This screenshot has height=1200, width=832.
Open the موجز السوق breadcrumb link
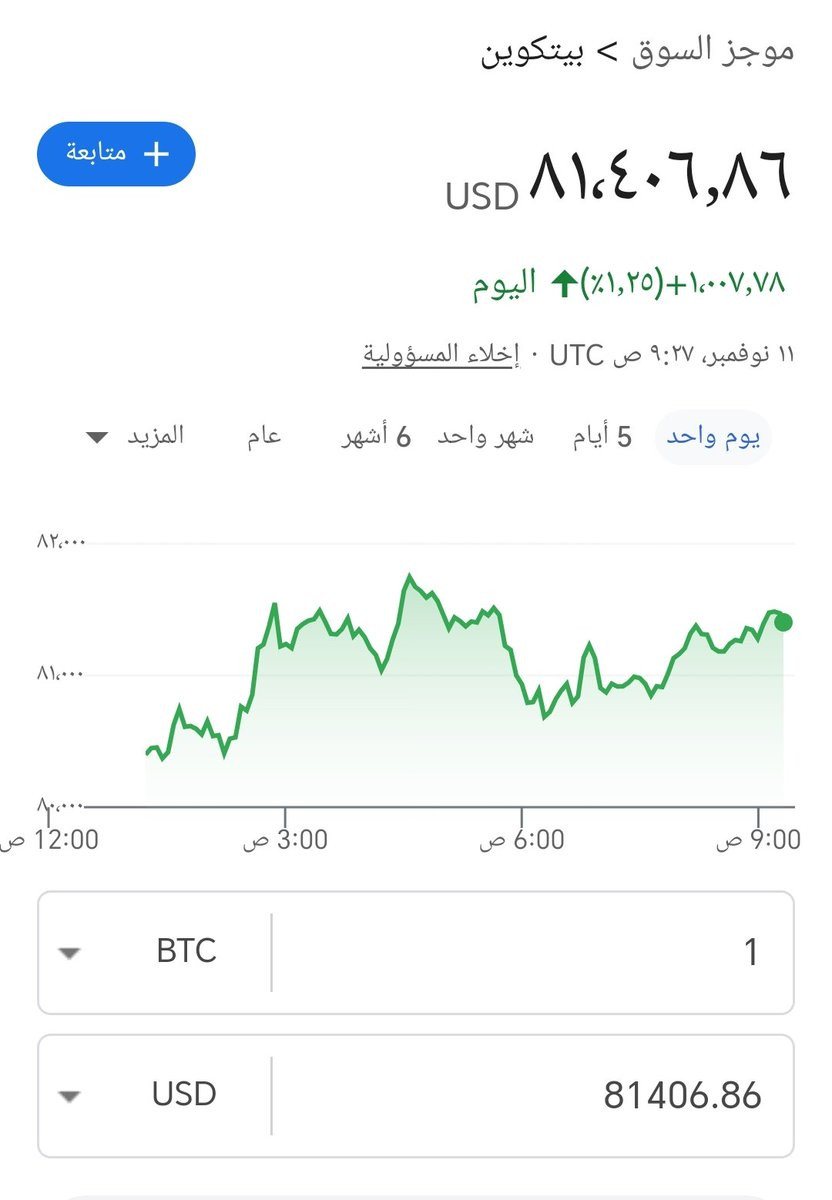point(712,50)
